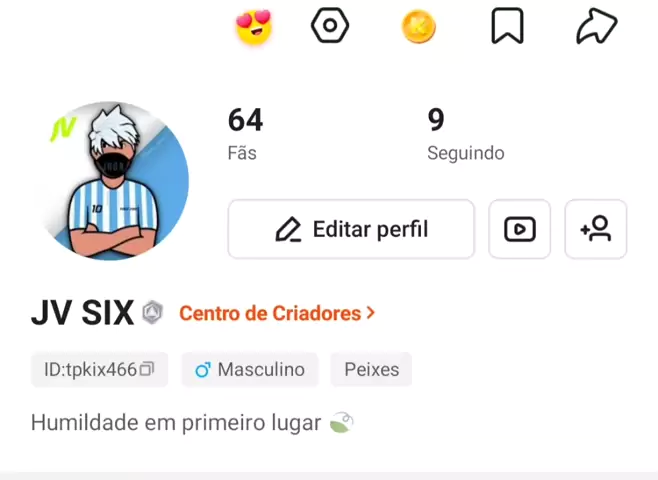Open the heart-eyes emoji icon

[x=254, y=27]
